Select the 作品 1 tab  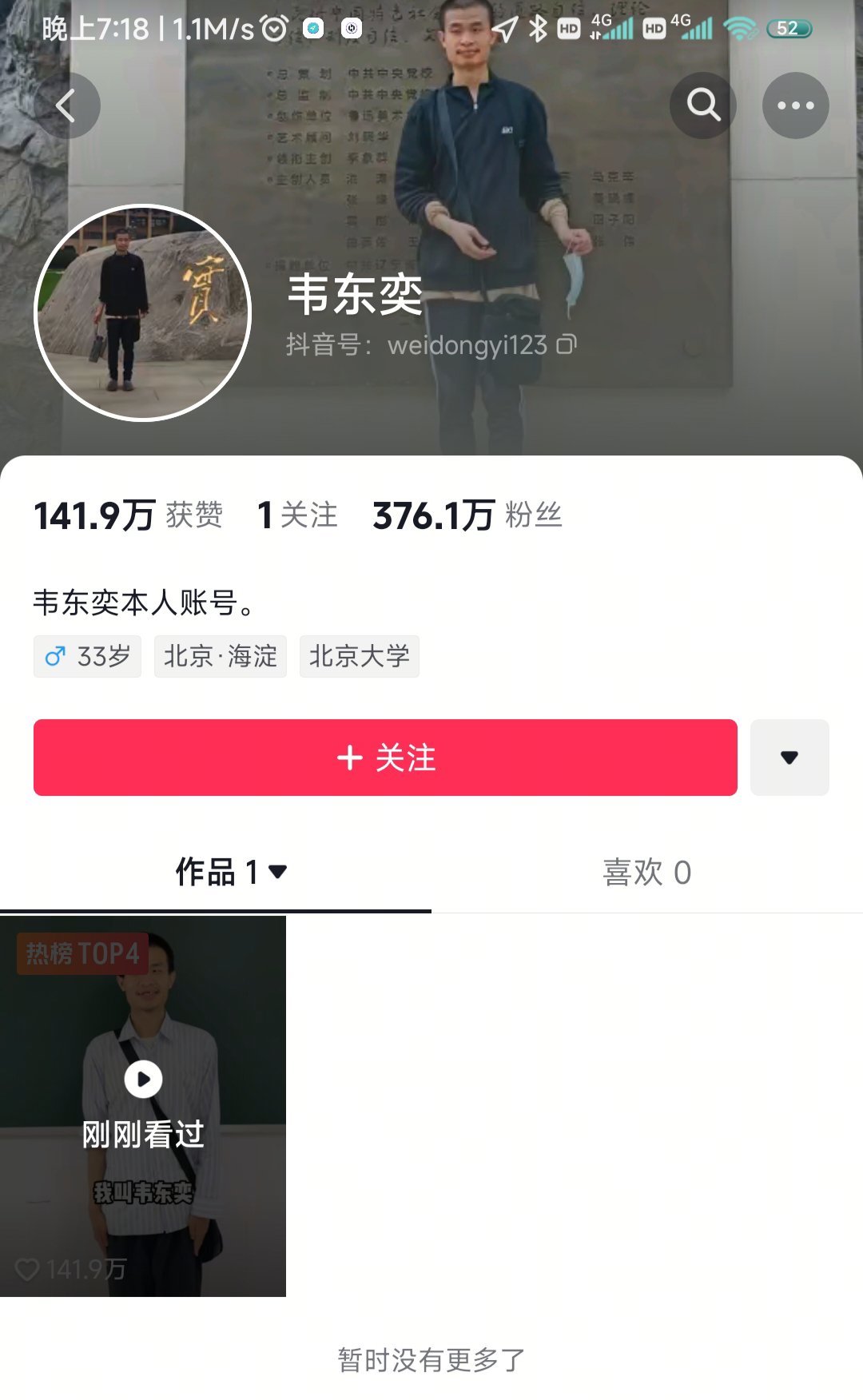point(230,872)
